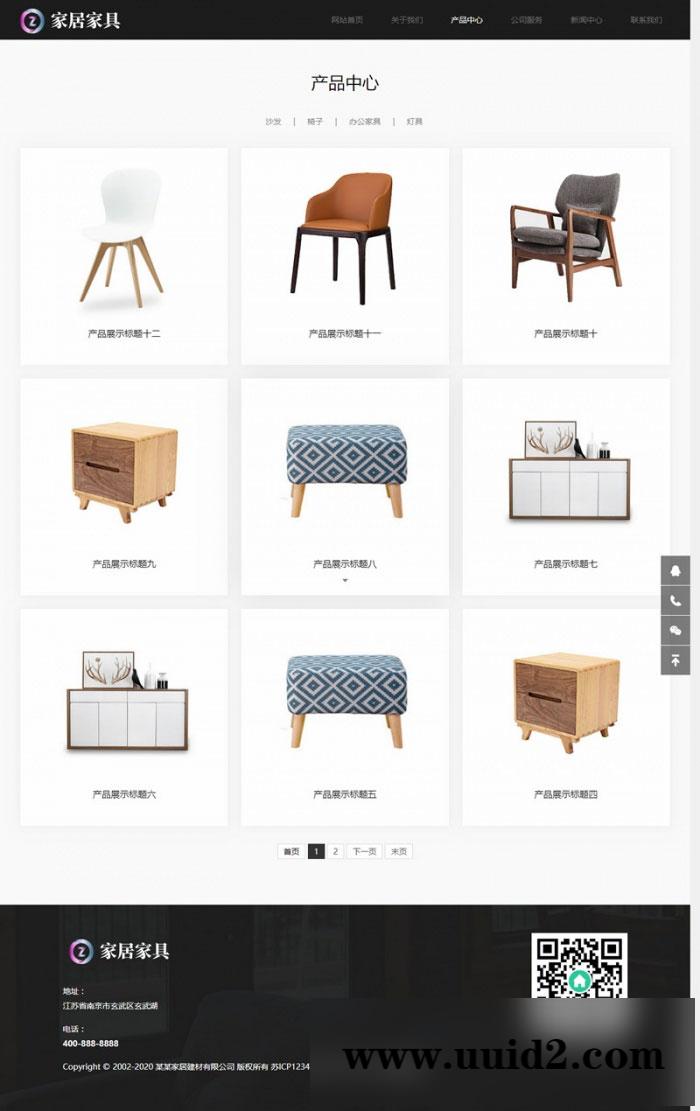Open the phone contact floating icon
700x1111 pixels.
(x=676, y=601)
